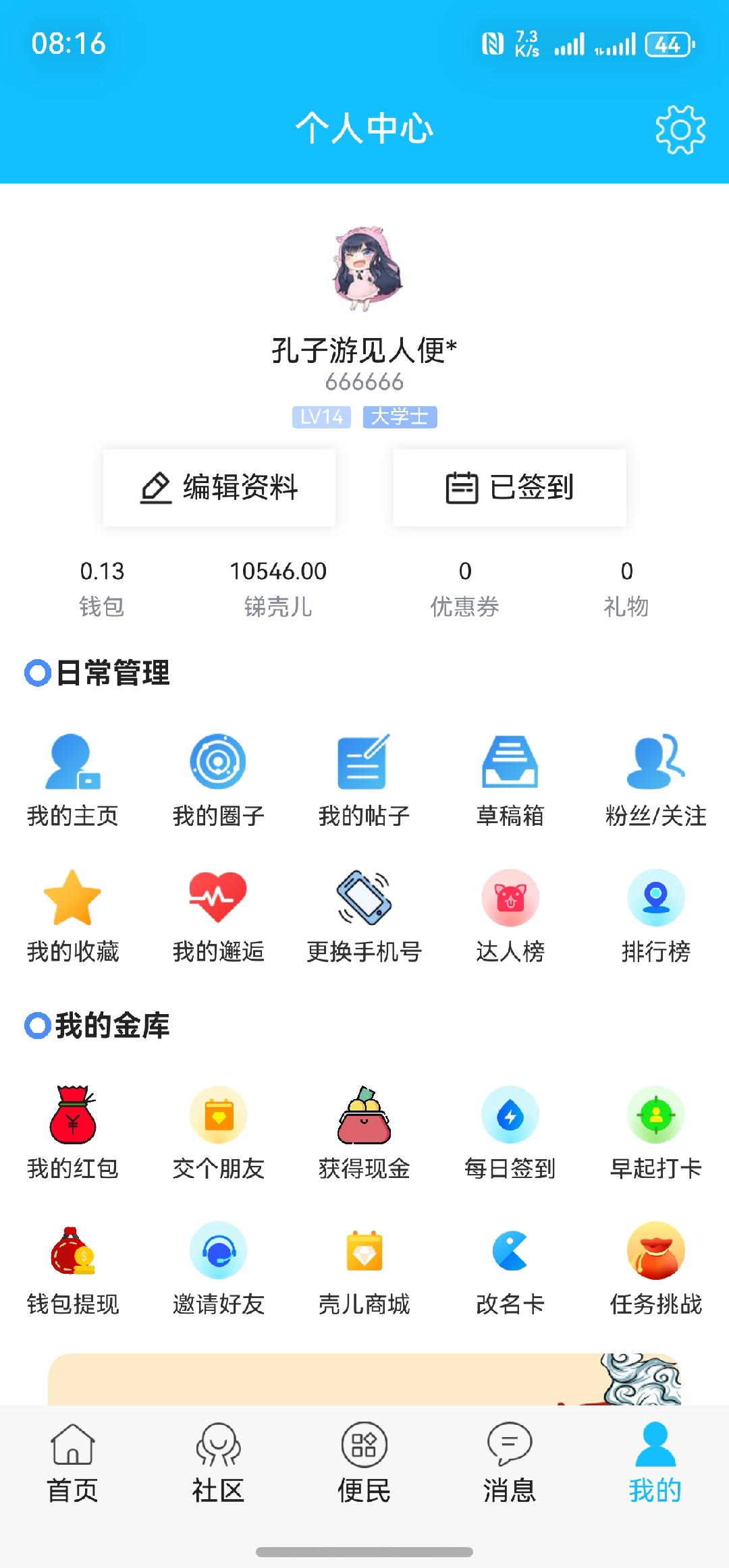View 我的帖子 posts
Screen dimensions: 729x1568
coord(364,780)
